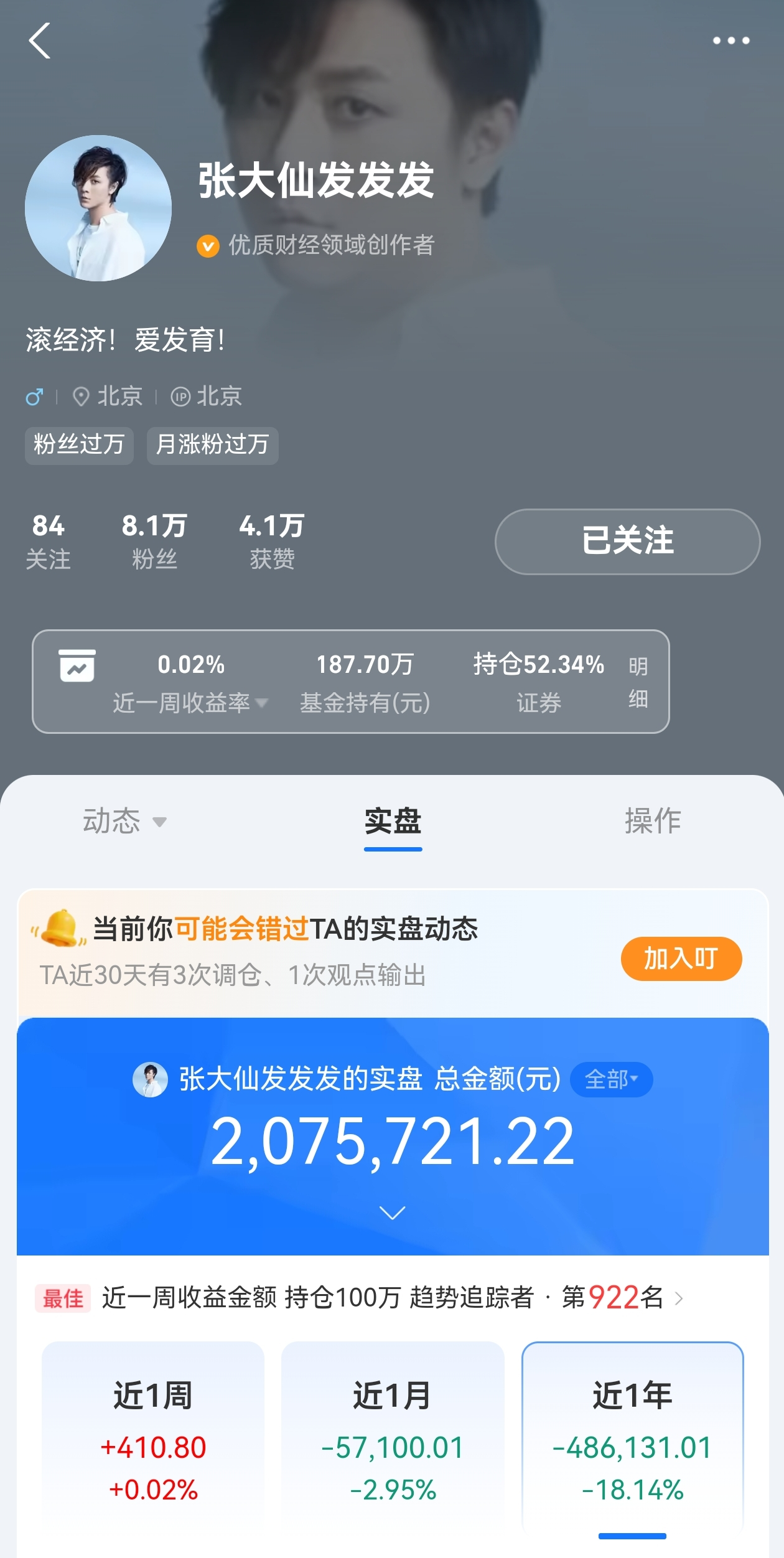Open 张大仙发发发's profile avatar
The image size is (784, 1558).
(98, 208)
